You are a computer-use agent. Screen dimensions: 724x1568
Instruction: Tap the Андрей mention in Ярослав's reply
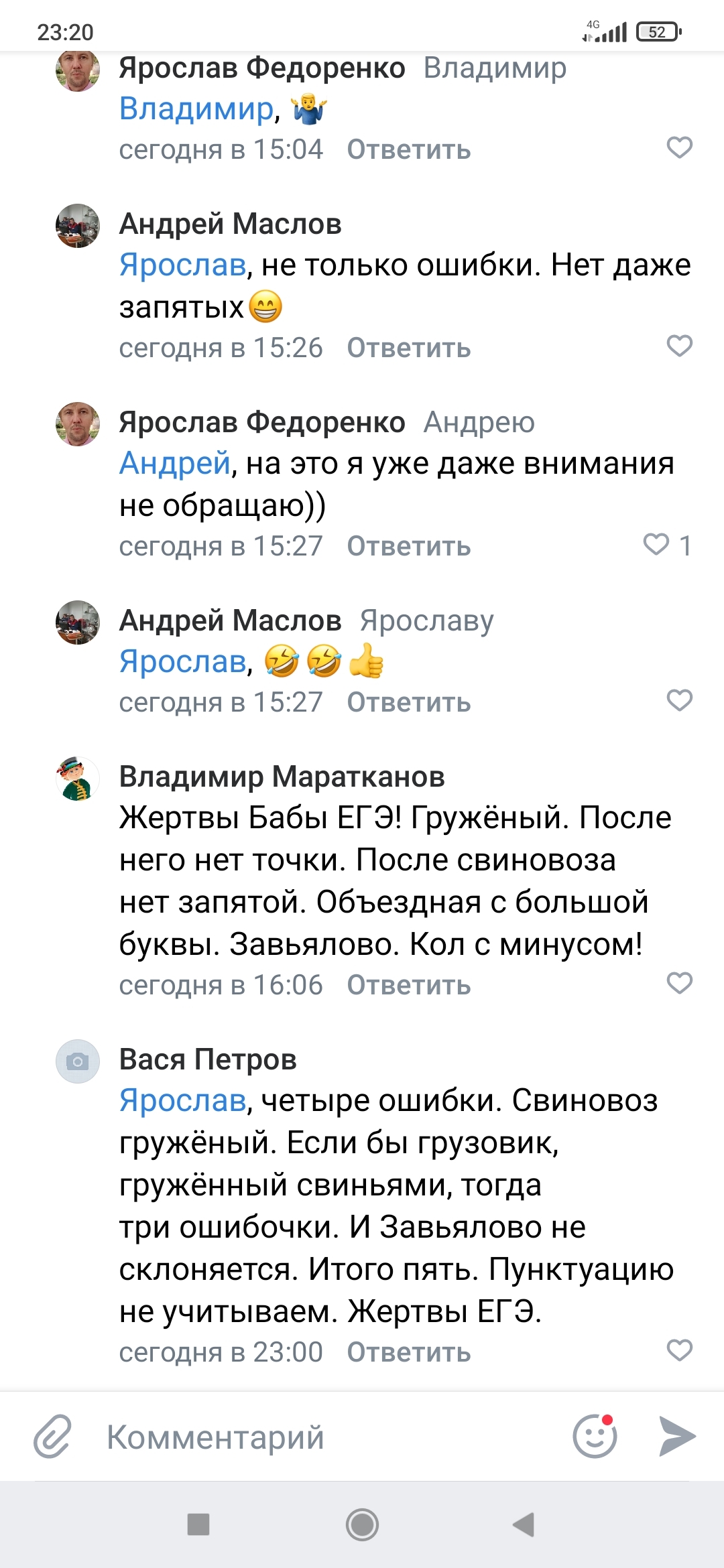174,463
